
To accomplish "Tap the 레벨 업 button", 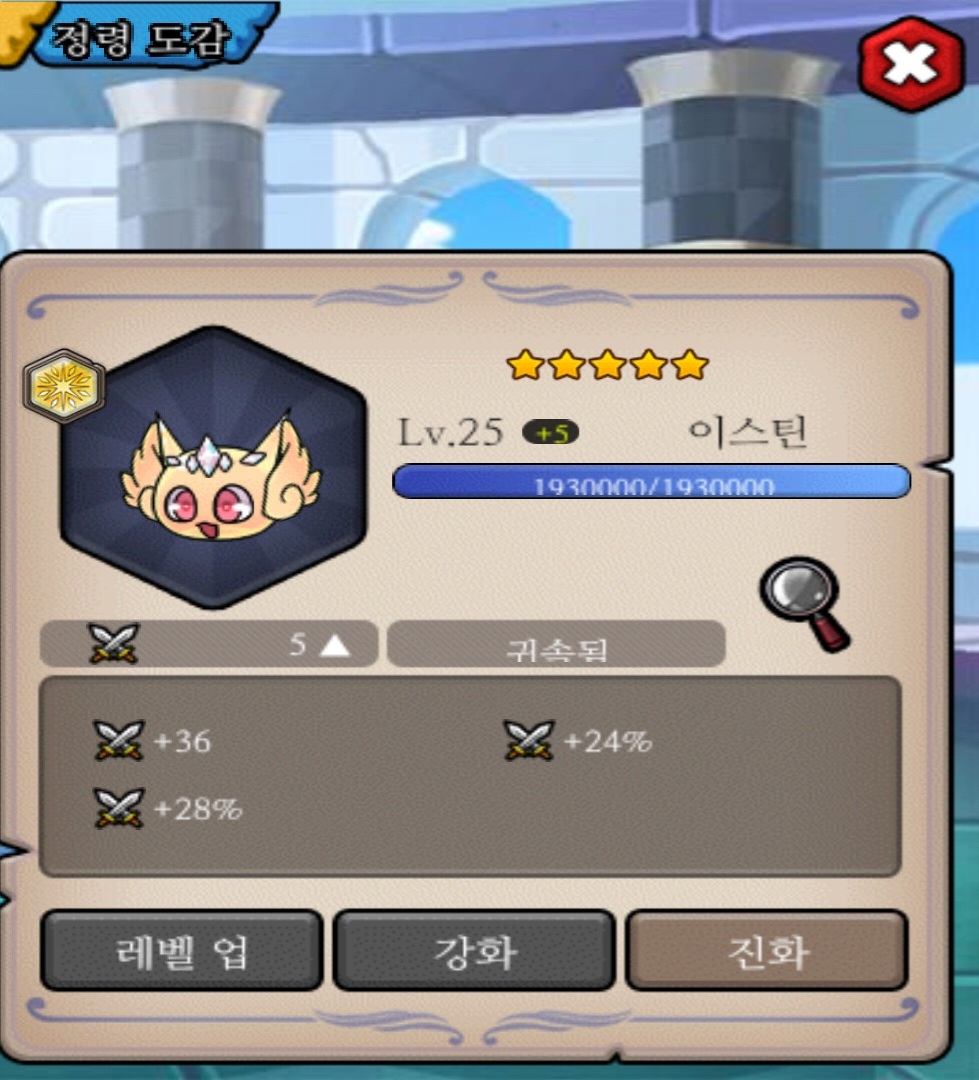I will (x=181, y=951).
